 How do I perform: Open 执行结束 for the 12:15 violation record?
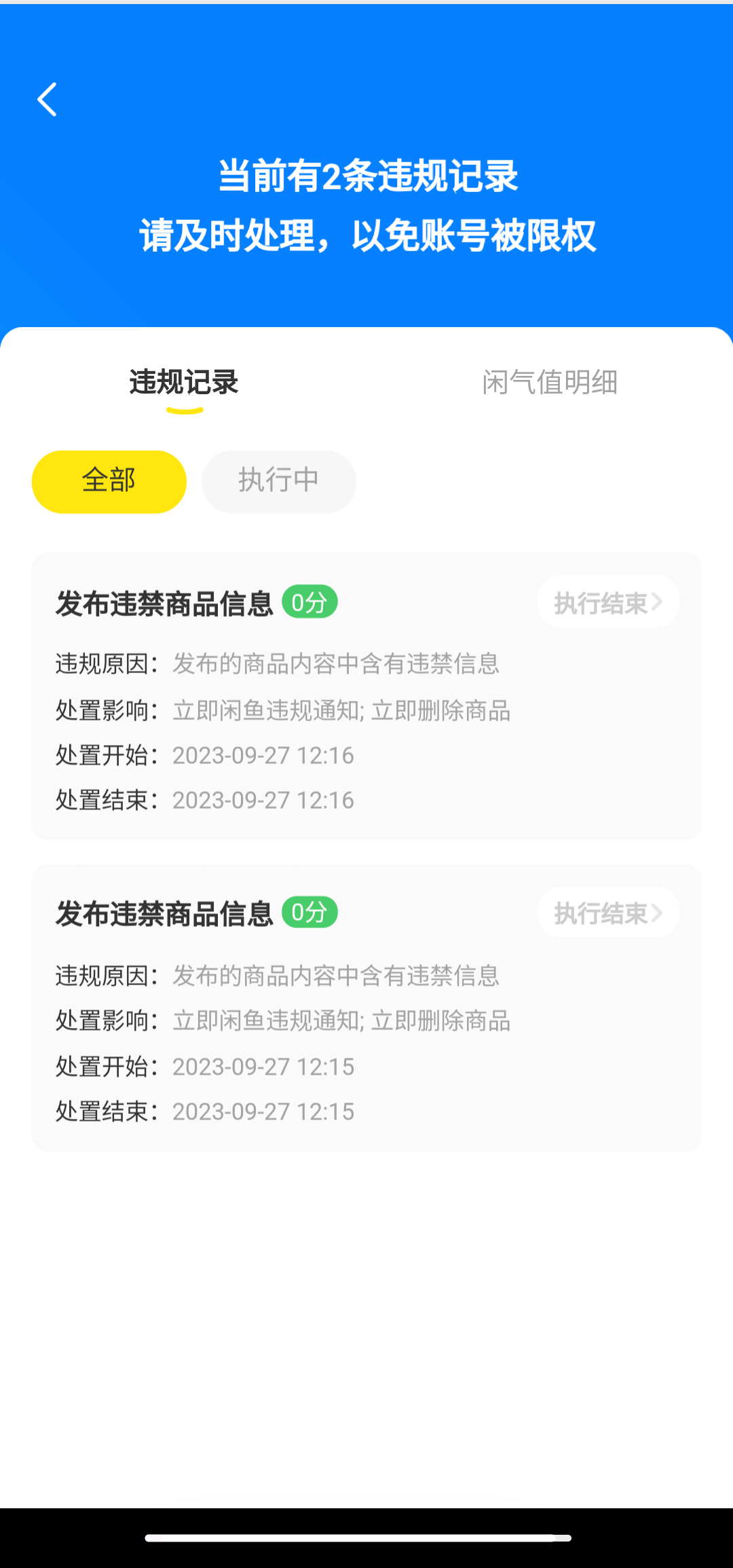[x=608, y=913]
